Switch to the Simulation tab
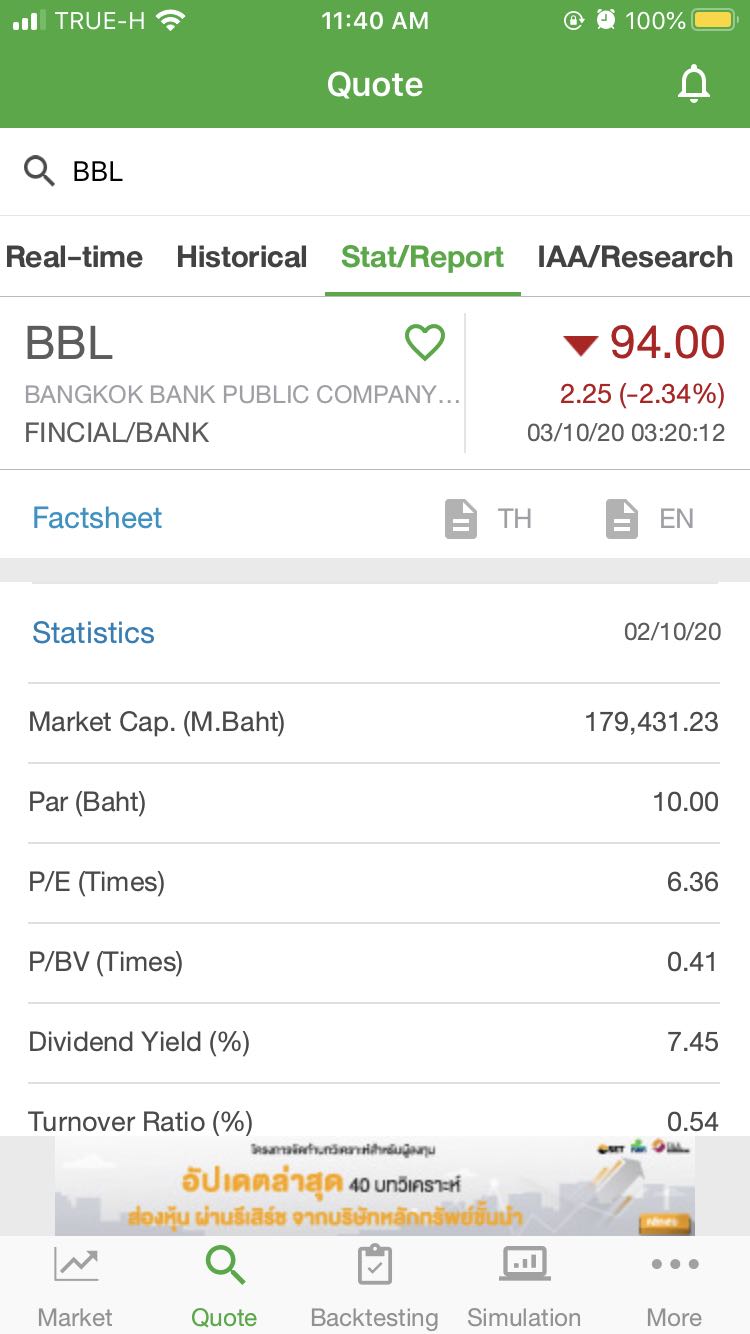The width and height of the screenshot is (750, 1334). [524, 1286]
